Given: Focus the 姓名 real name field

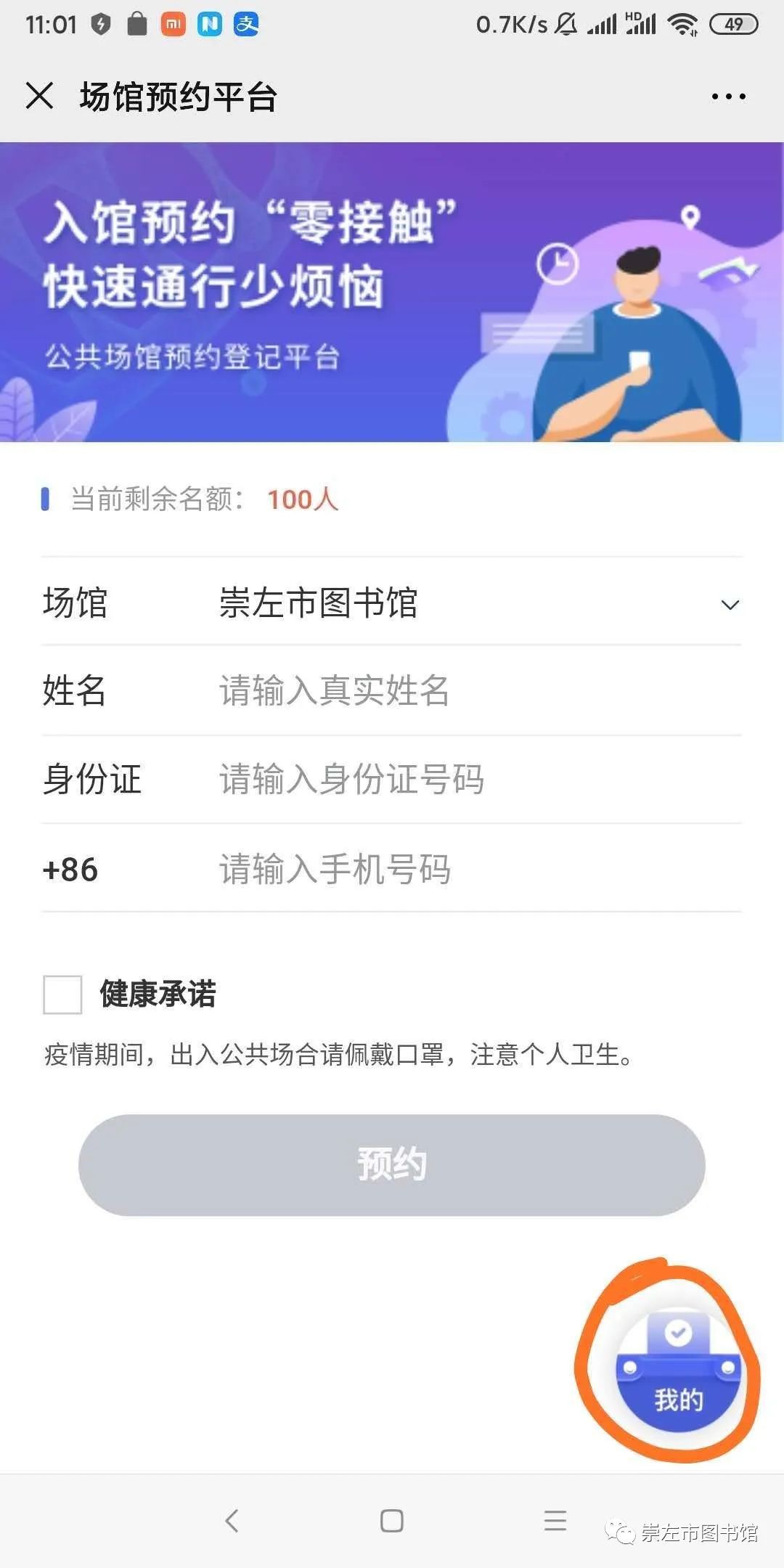Looking at the screenshot, I should click(465, 690).
